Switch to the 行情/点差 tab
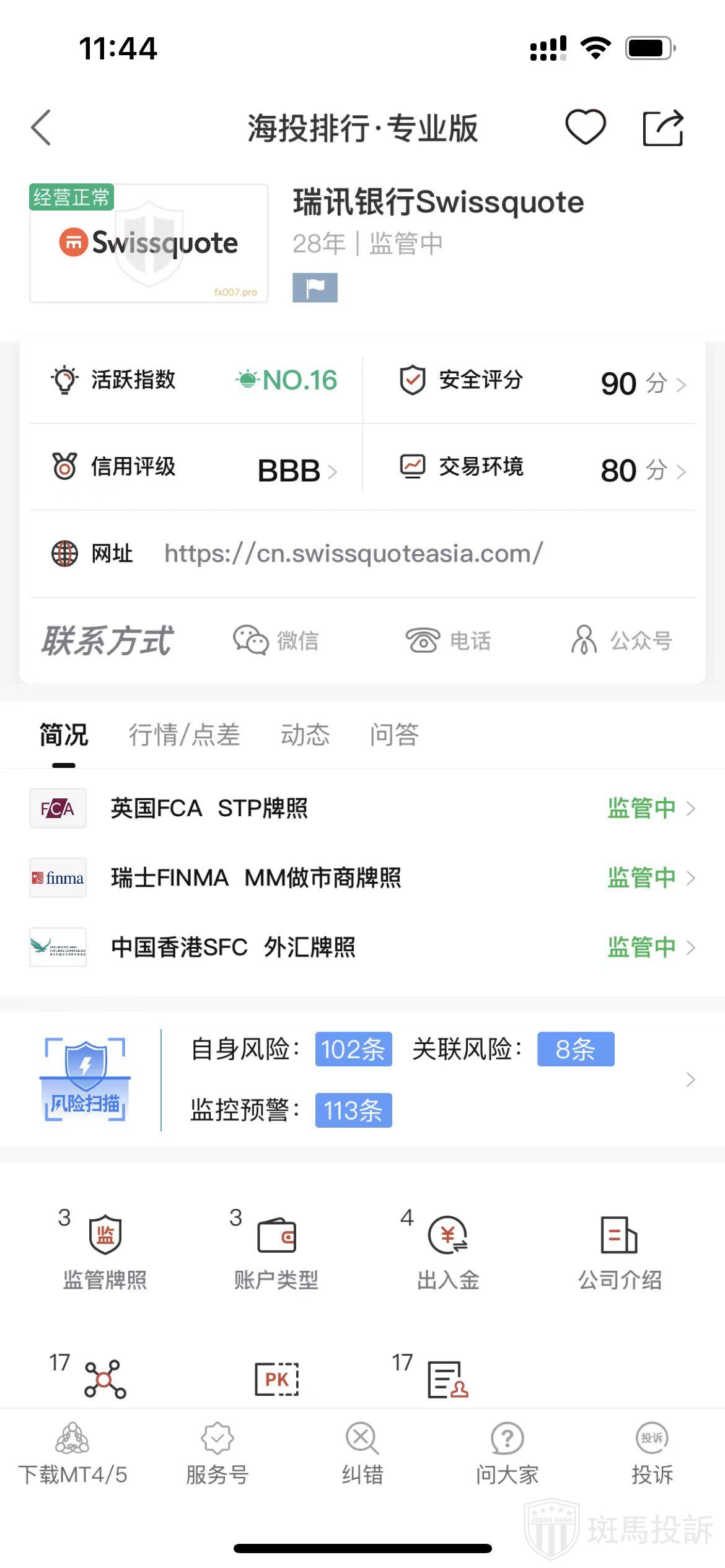This screenshot has height=1568, width=725. (x=184, y=735)
